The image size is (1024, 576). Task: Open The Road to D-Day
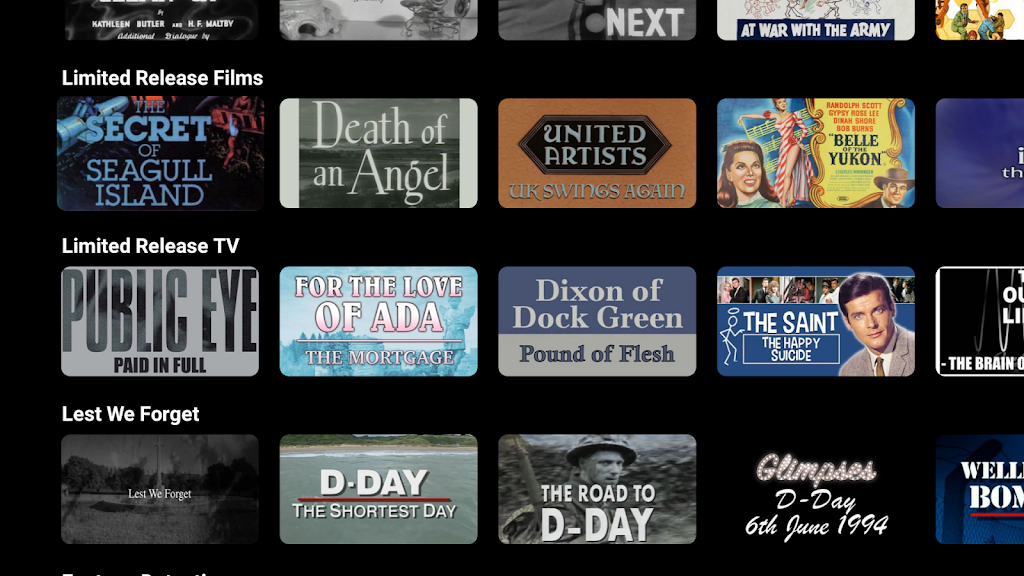(597, 489)
